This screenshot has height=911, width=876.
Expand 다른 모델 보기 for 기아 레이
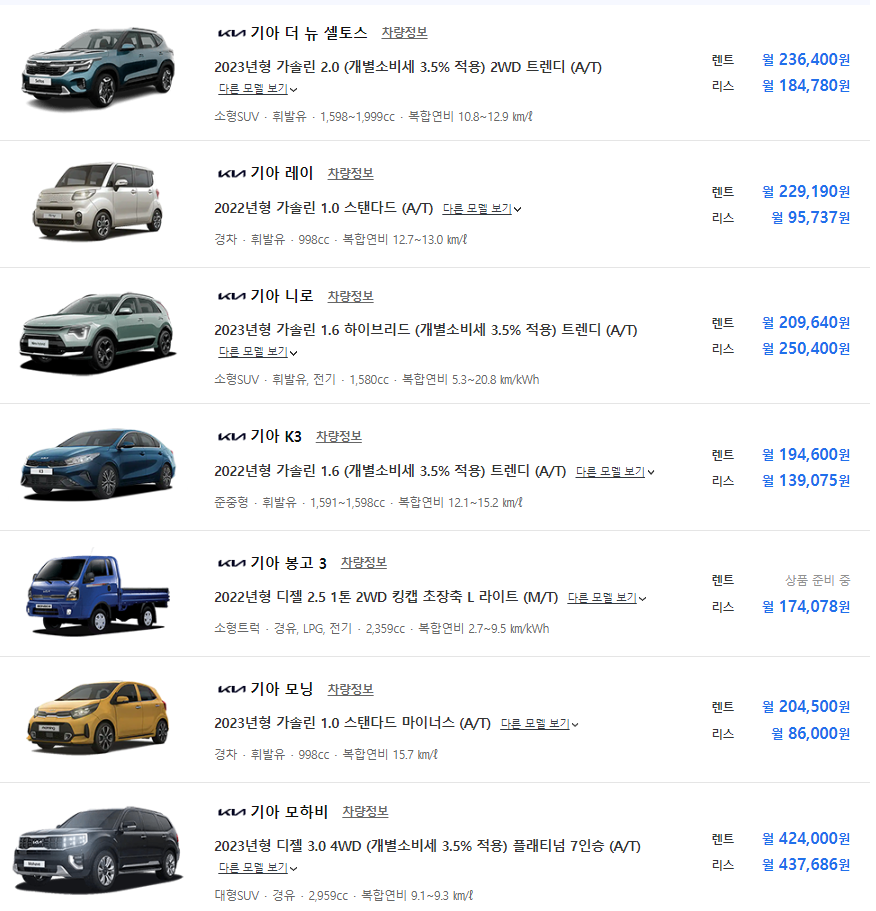click(480, 209)
